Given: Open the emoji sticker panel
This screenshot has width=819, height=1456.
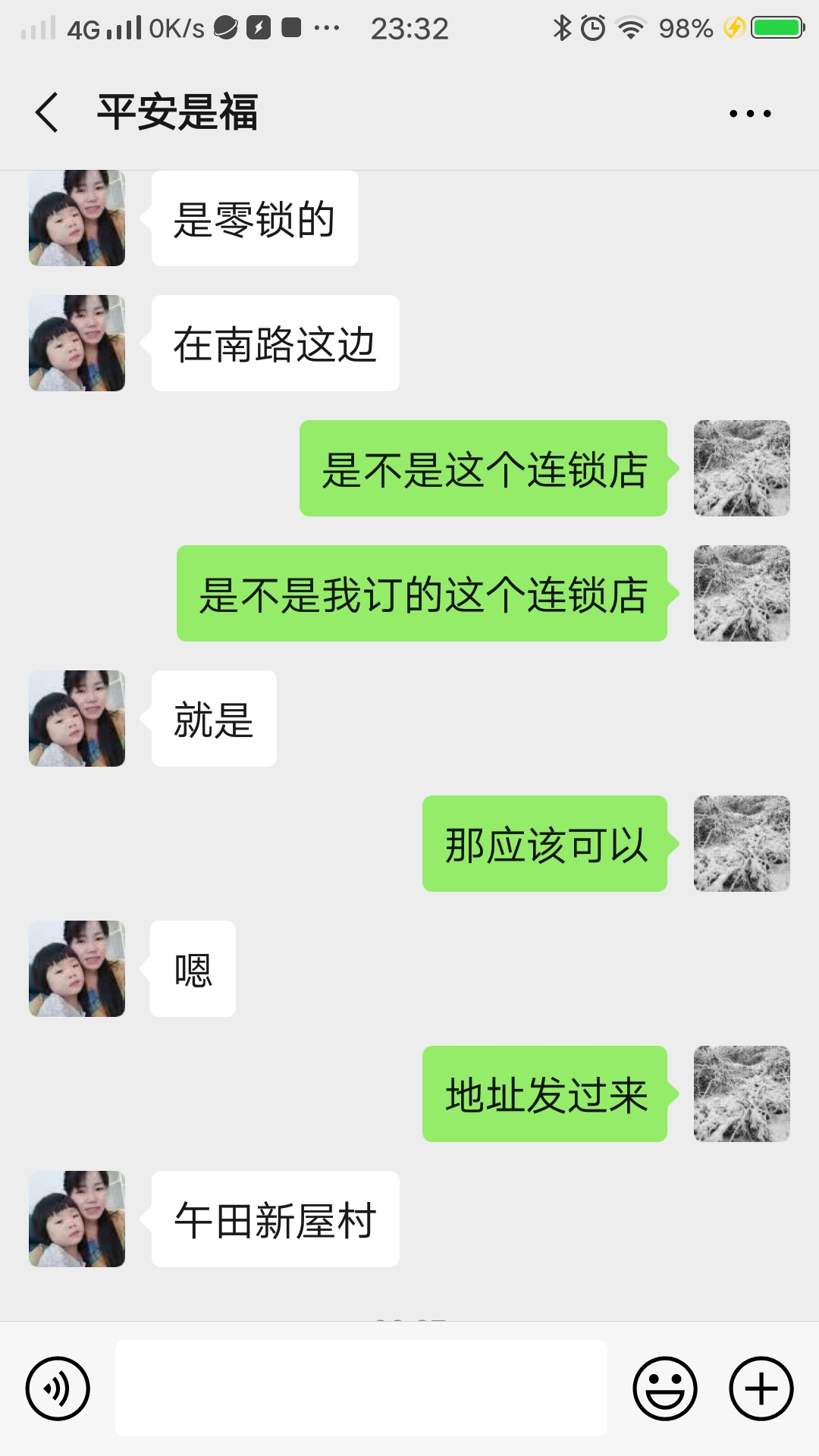Looking at the screenshot, I should [x=665, y=1389].
